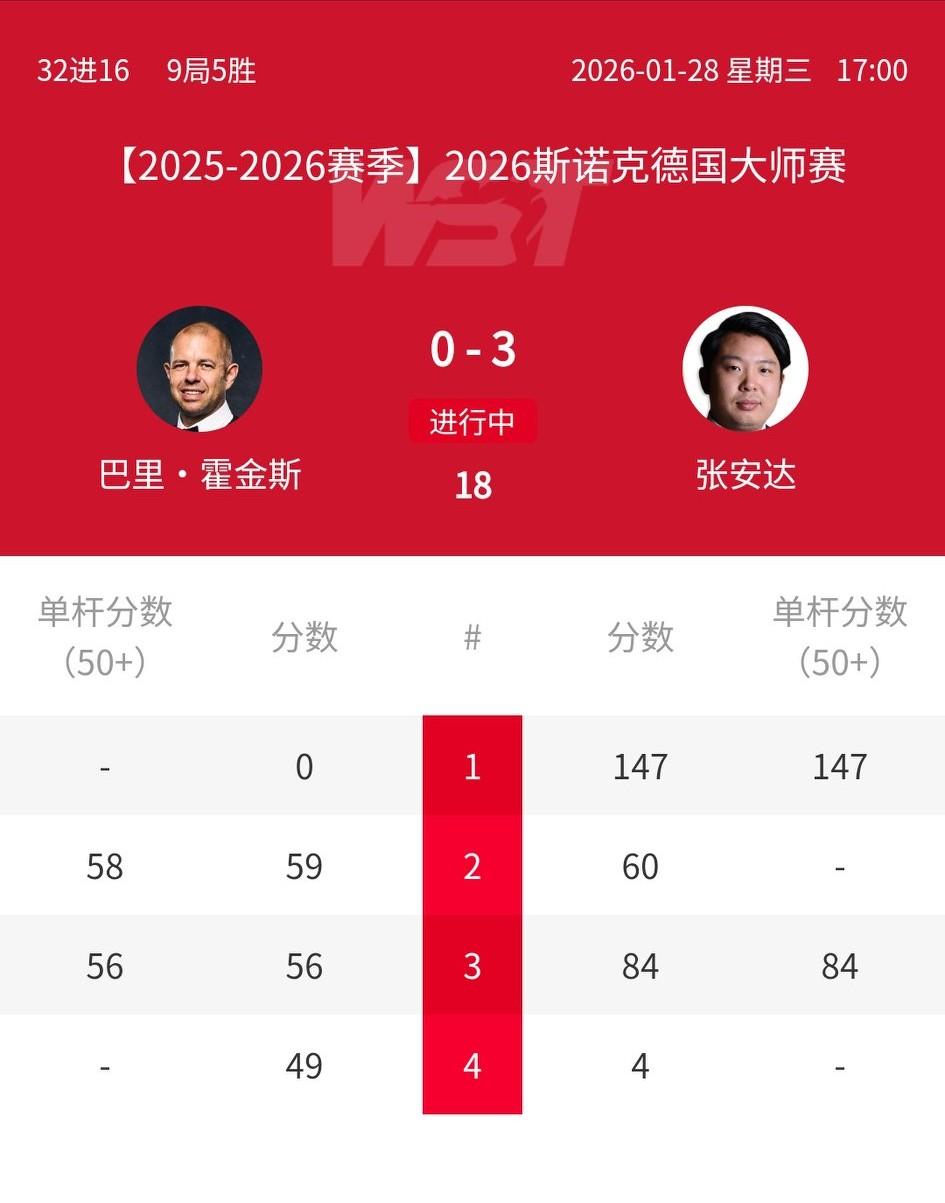Click the red frame number 3 marker

coord(471,966)
